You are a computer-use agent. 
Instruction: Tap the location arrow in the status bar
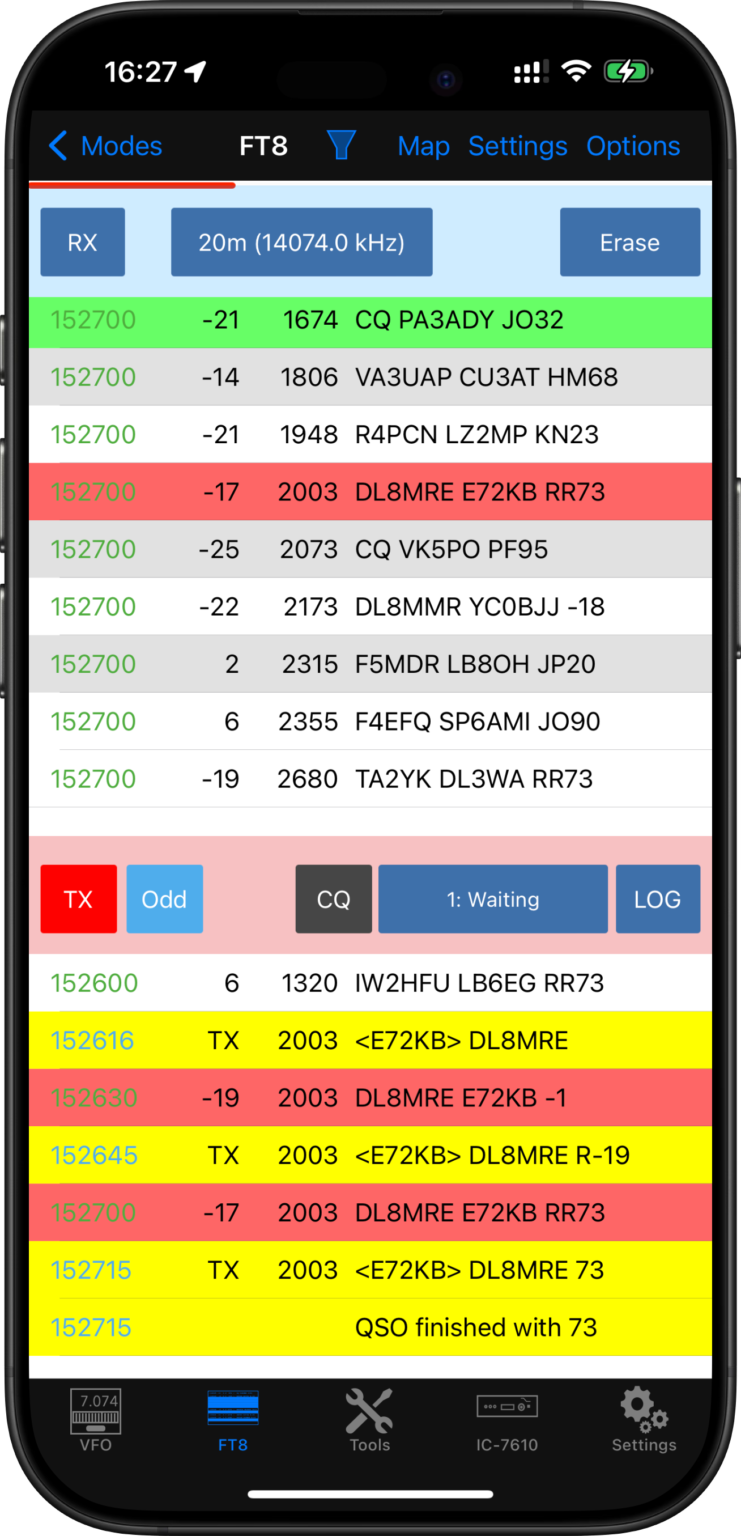tap(196, 70)
